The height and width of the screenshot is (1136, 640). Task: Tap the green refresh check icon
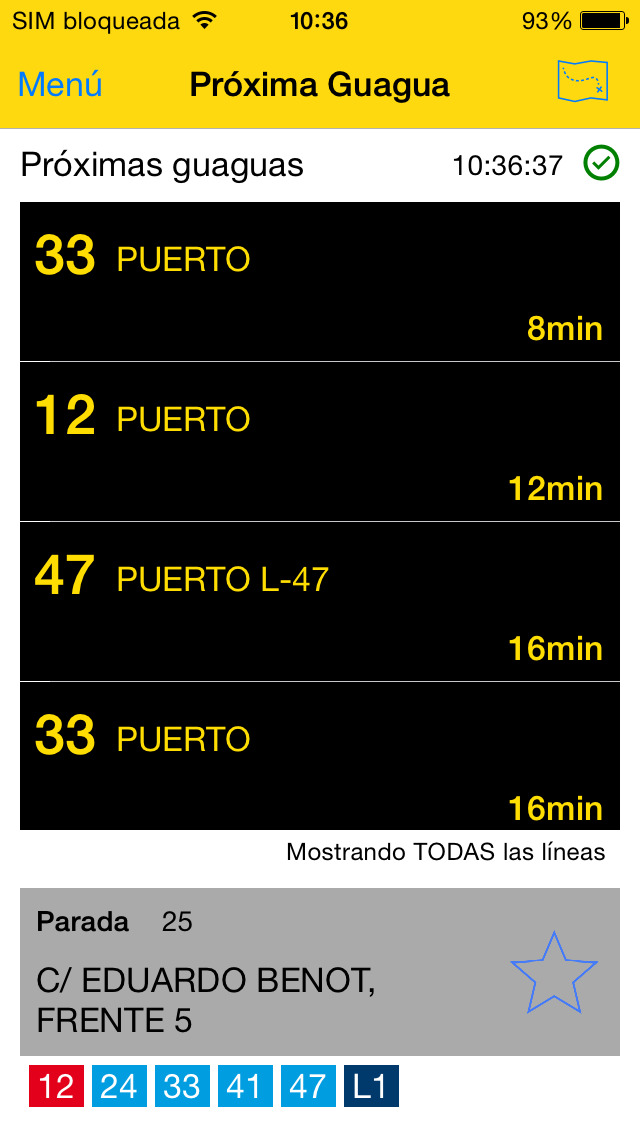[x=601, y=163]
